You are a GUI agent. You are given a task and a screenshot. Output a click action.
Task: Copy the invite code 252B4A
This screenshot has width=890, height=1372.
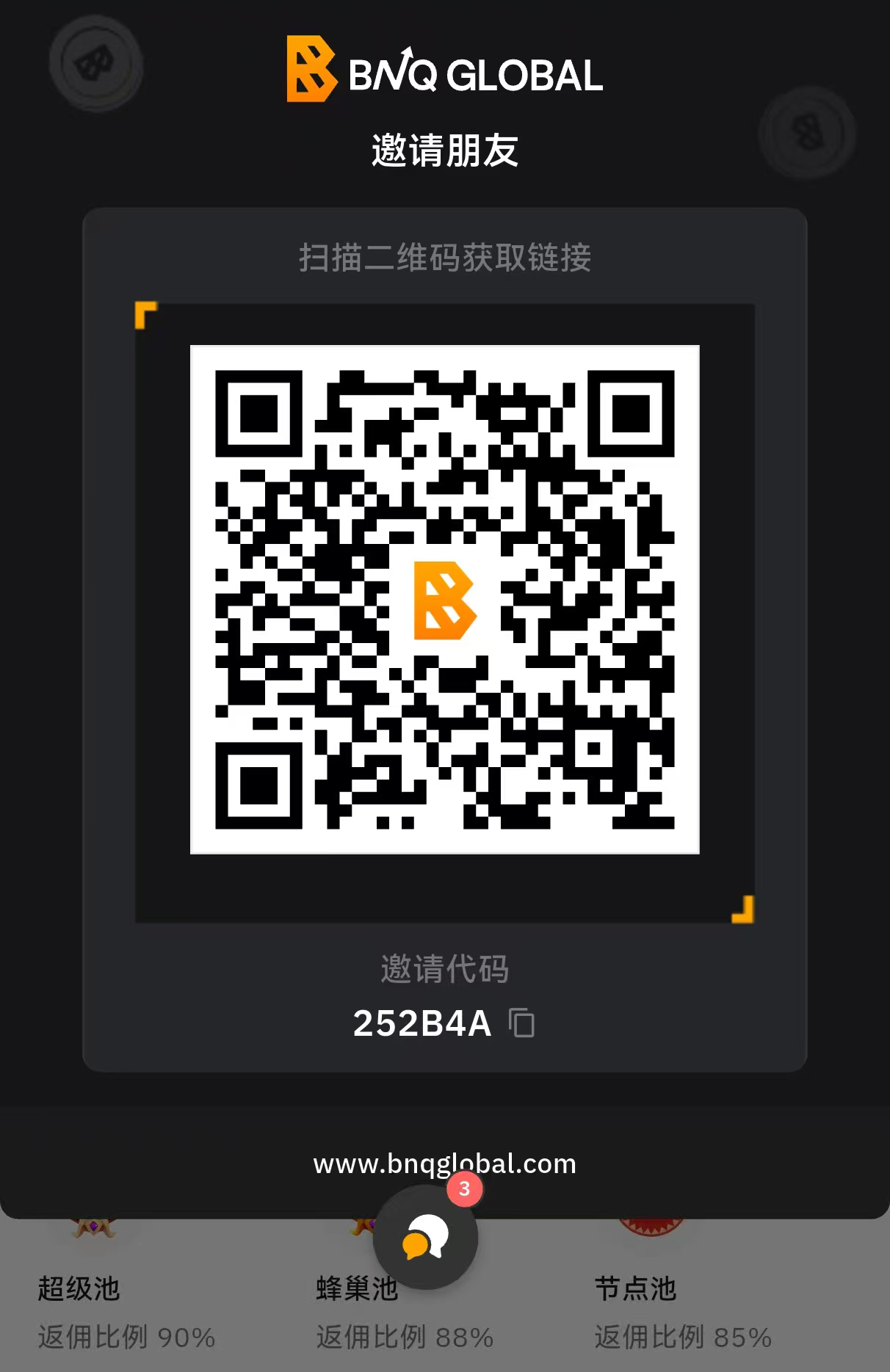coord(521,1023)
